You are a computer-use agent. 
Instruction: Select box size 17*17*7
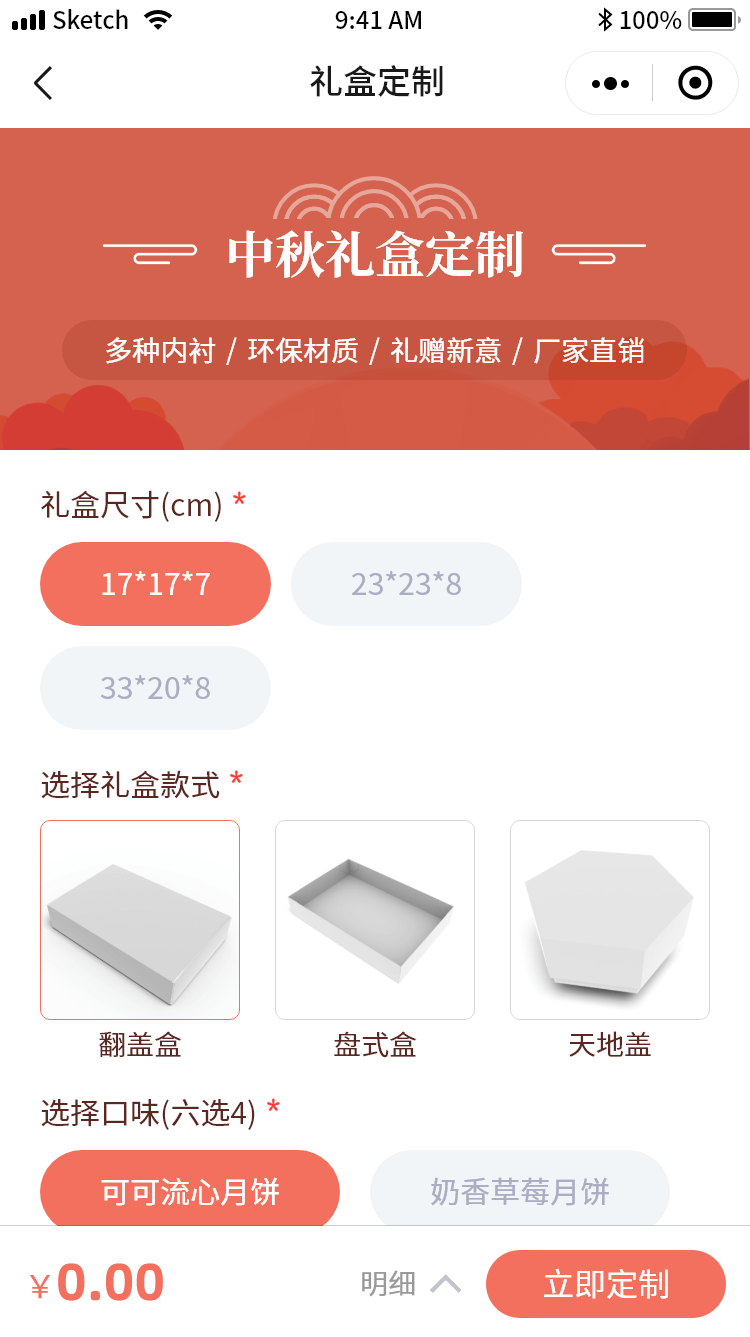coord(155,584)
